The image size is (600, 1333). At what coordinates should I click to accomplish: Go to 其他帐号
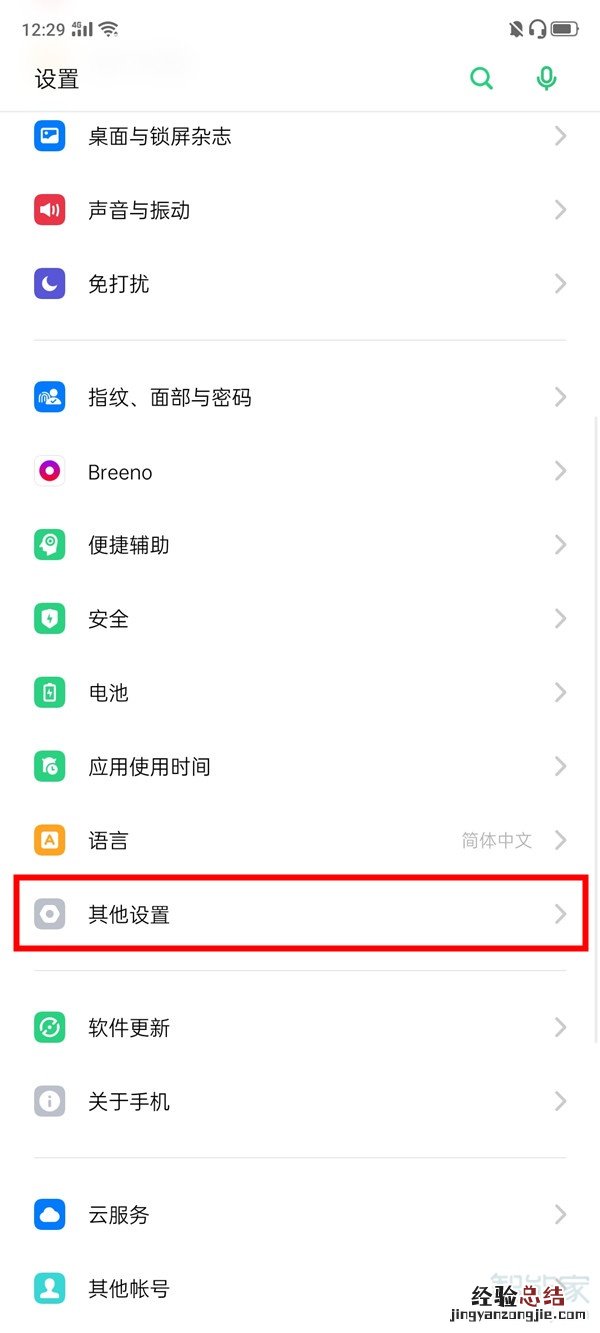[x=300, y=1289]
